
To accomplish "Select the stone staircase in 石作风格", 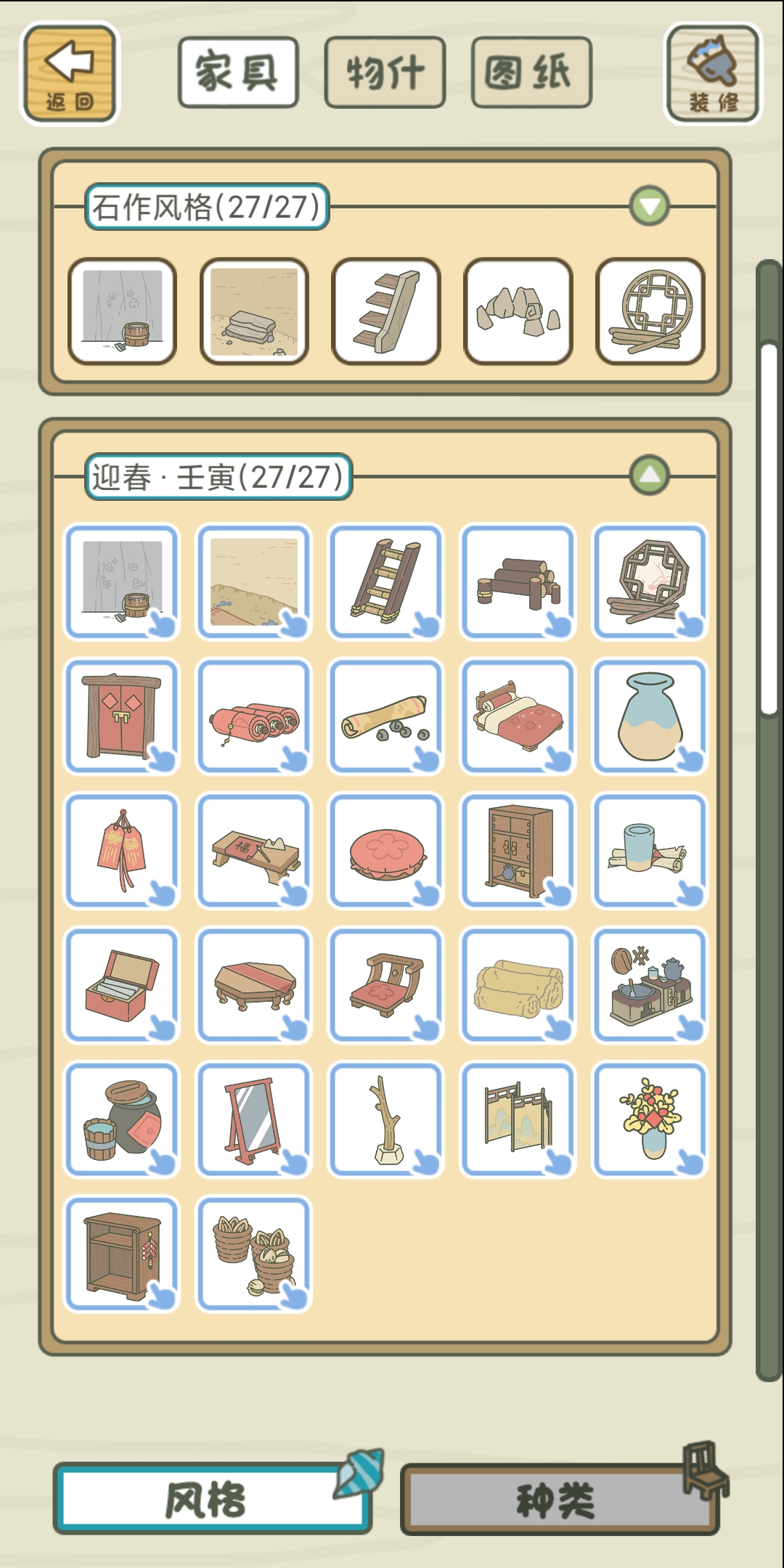I will coord(386,311).
